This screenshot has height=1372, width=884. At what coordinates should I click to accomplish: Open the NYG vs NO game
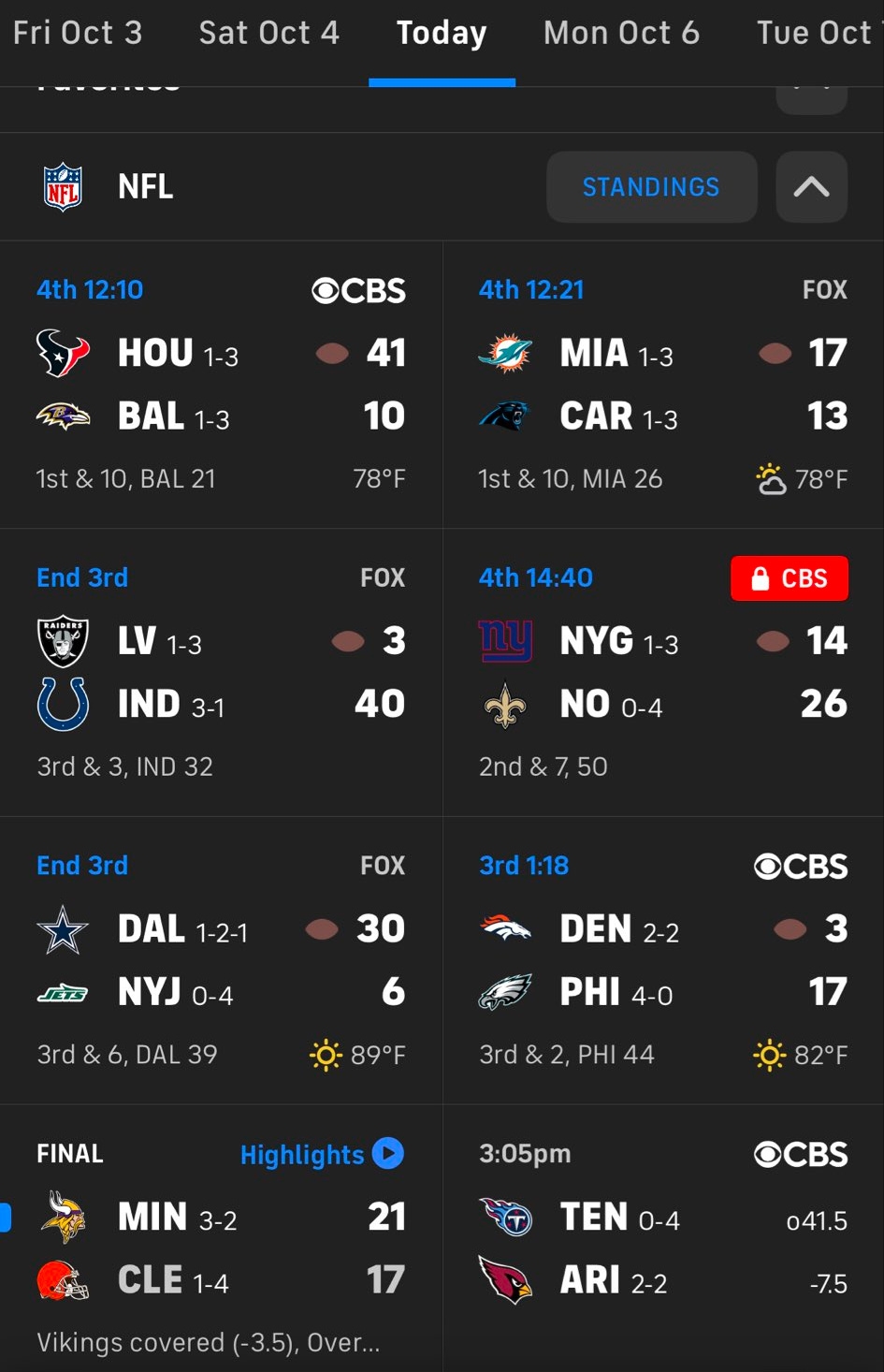[x=662, y=672]
